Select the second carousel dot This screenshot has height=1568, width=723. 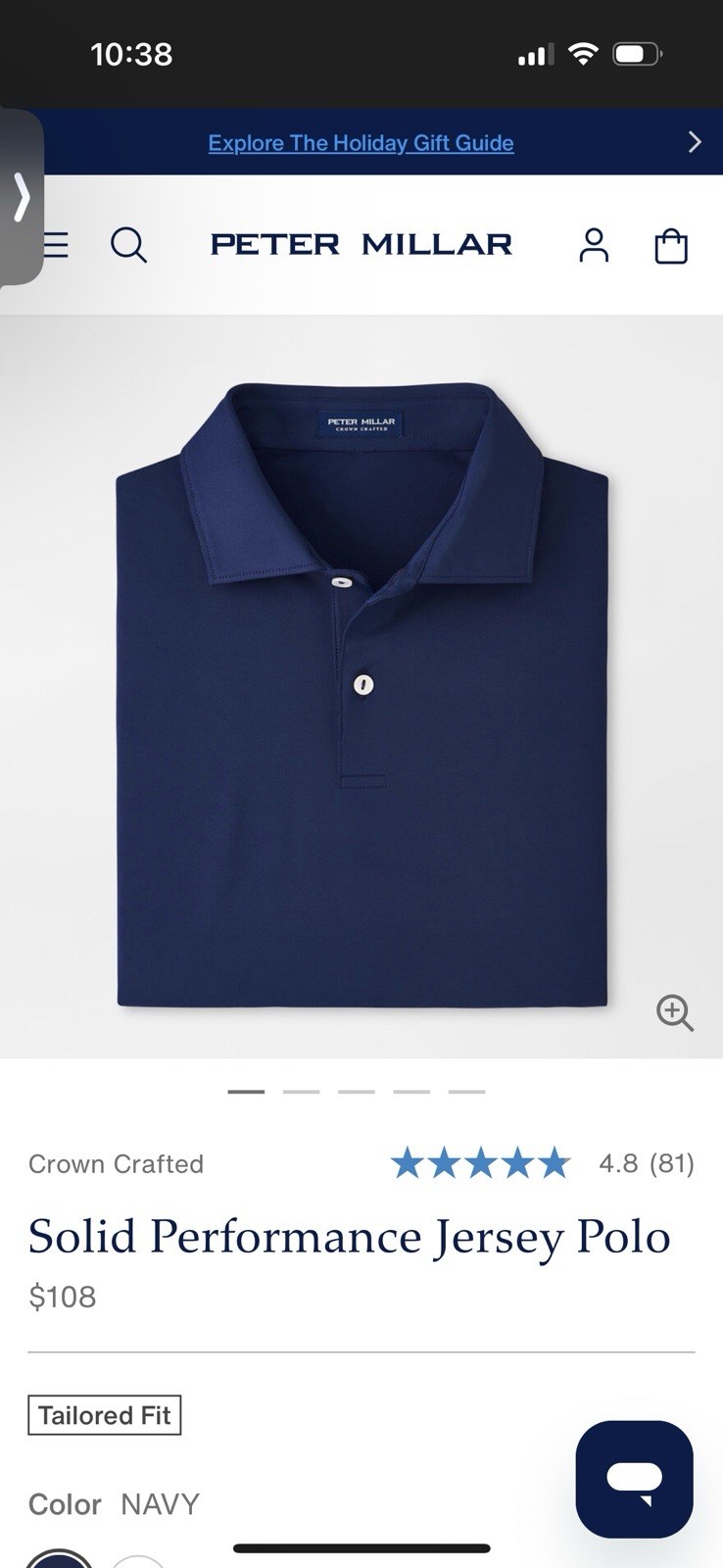pyautogui.click(x=303, y=1091)
